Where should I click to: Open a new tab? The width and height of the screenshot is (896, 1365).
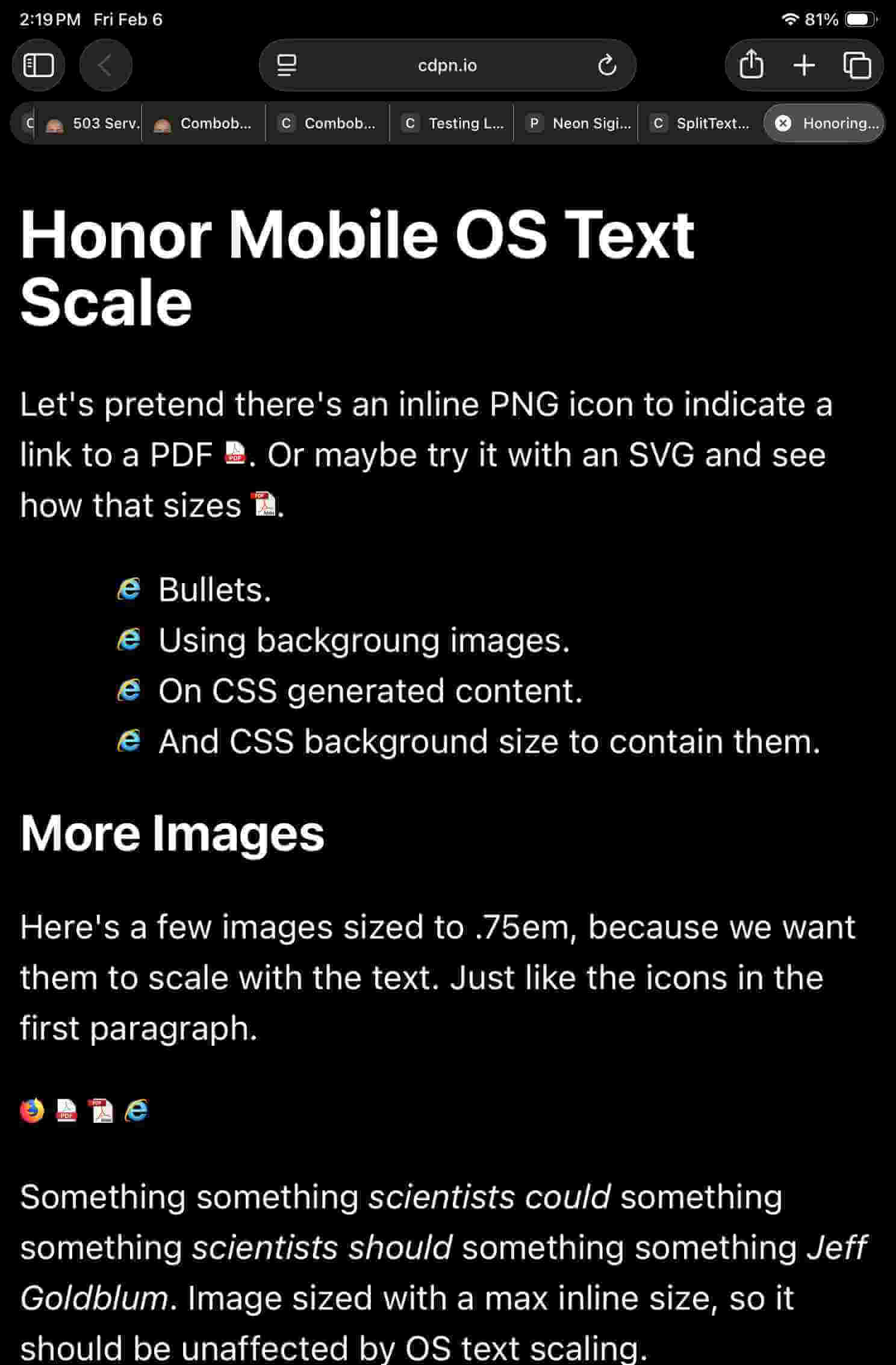(x=804, y=65)
